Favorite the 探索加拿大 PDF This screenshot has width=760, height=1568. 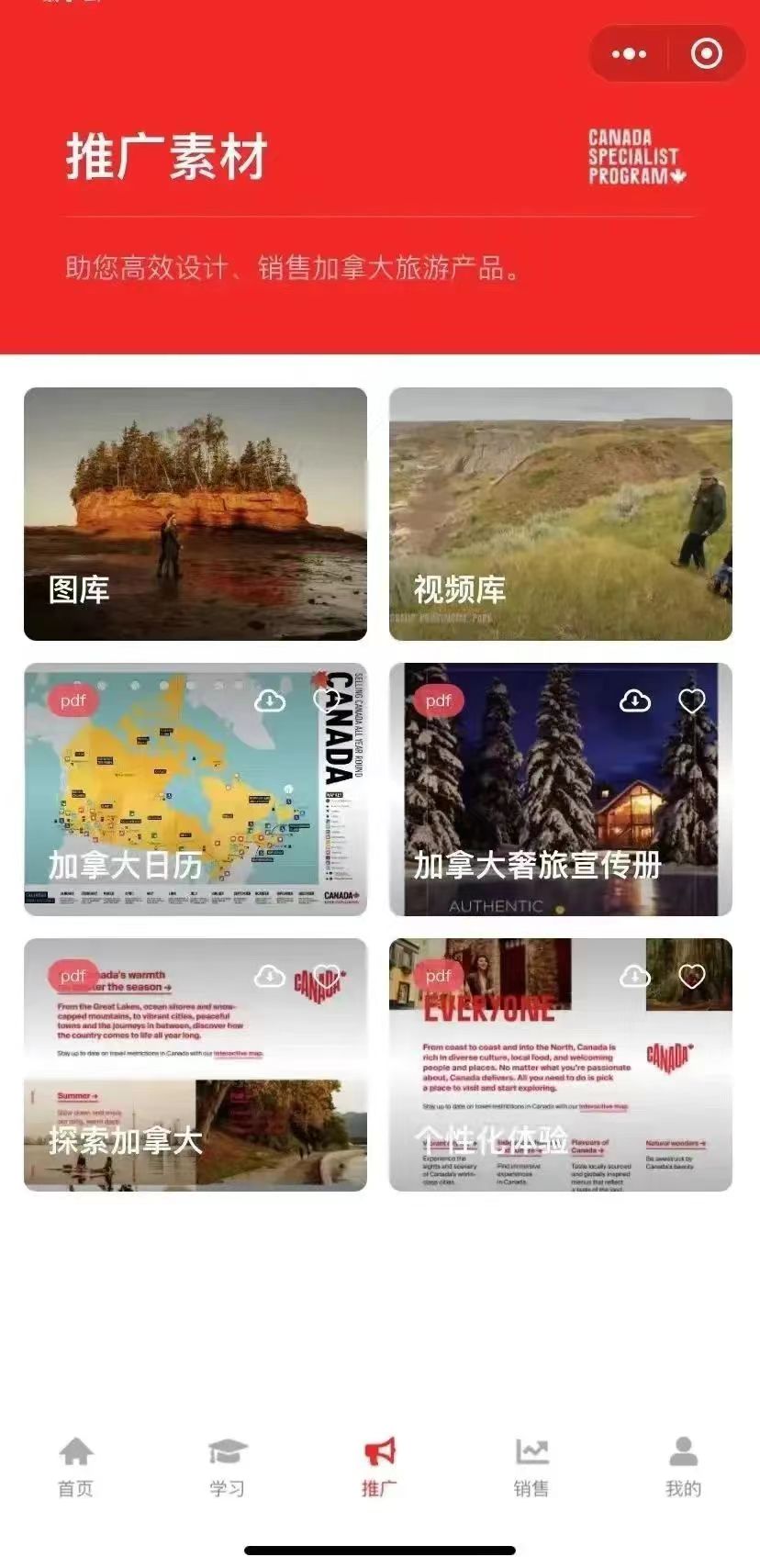click(326, 976)
